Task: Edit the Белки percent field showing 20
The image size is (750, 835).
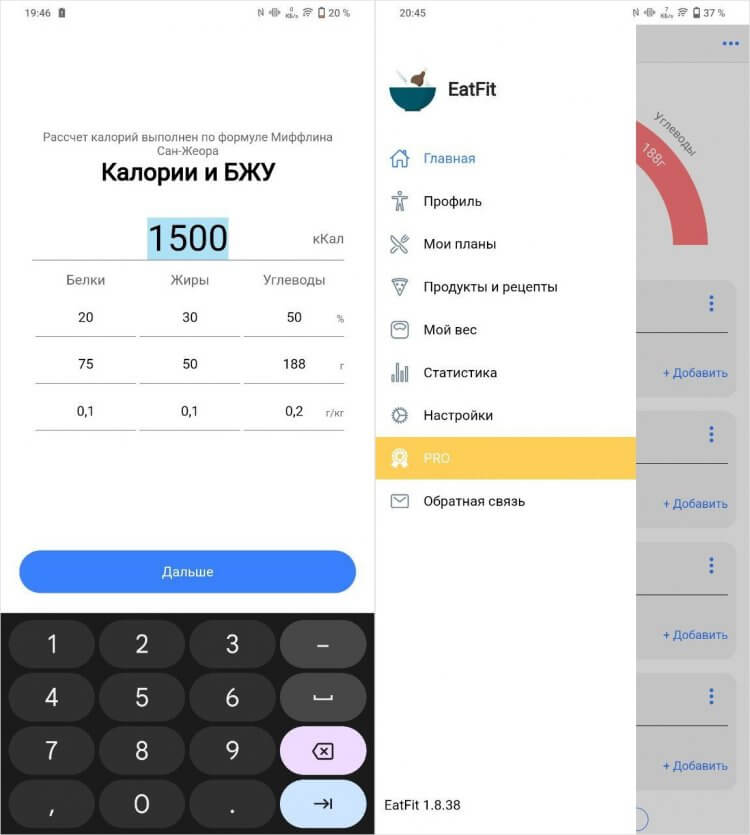Action: tap(85, 317)
